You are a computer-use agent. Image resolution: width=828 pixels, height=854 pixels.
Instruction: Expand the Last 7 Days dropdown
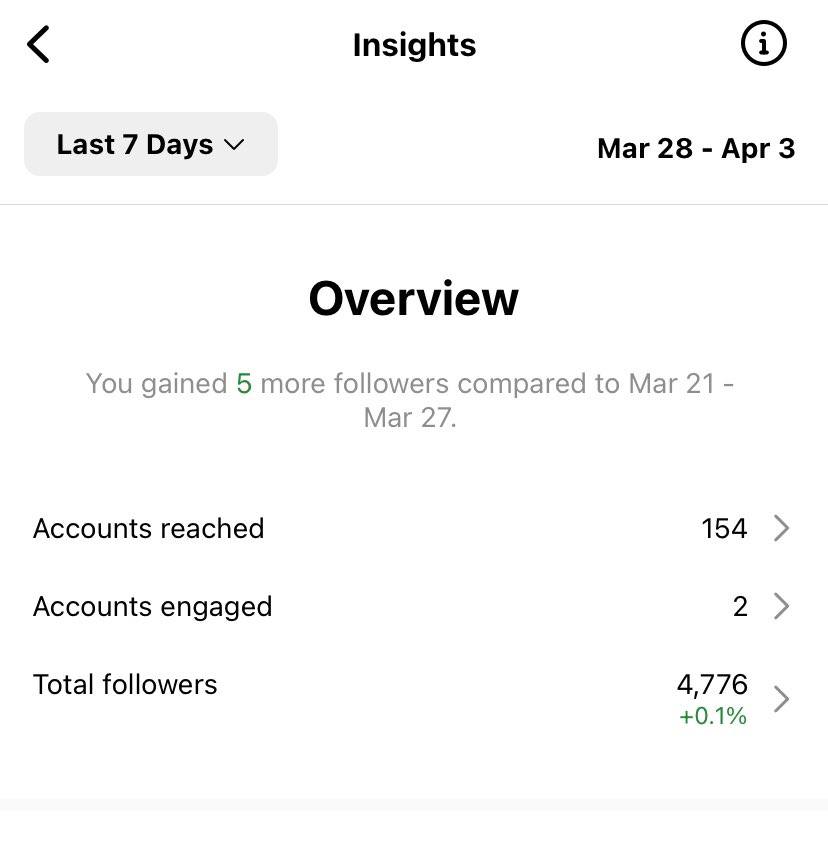151,145
